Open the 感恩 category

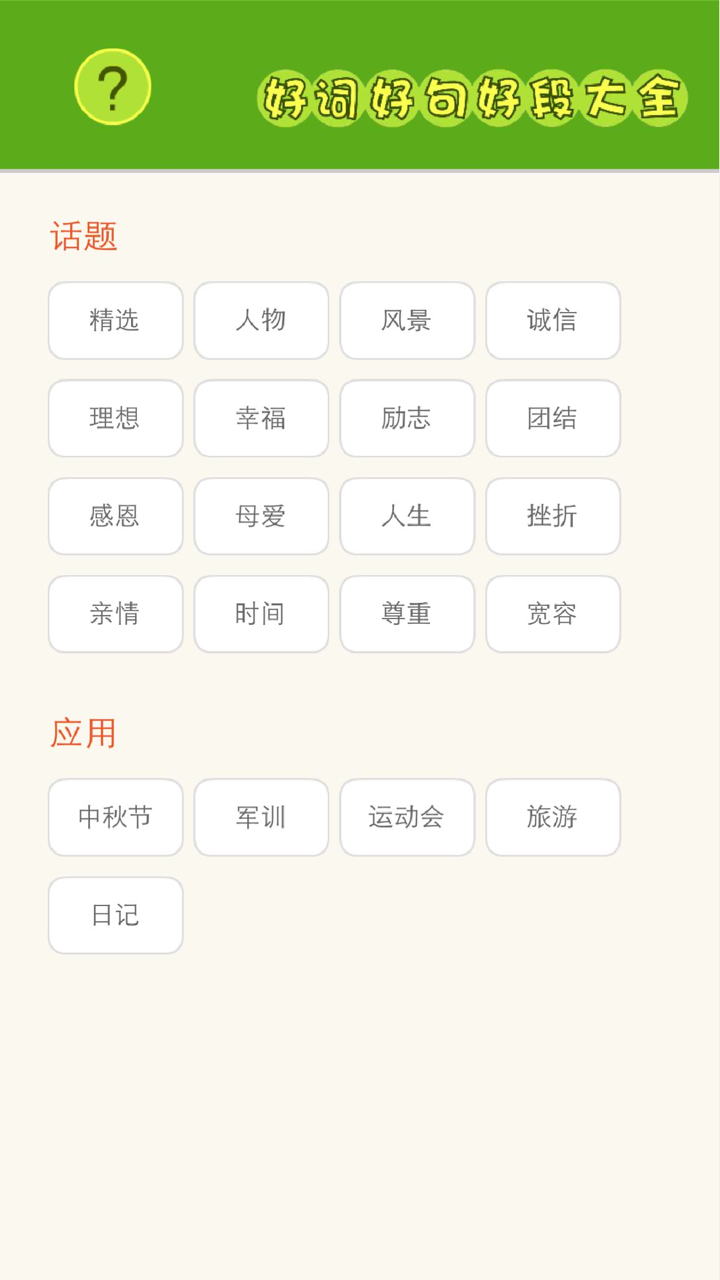click(115, 517)
